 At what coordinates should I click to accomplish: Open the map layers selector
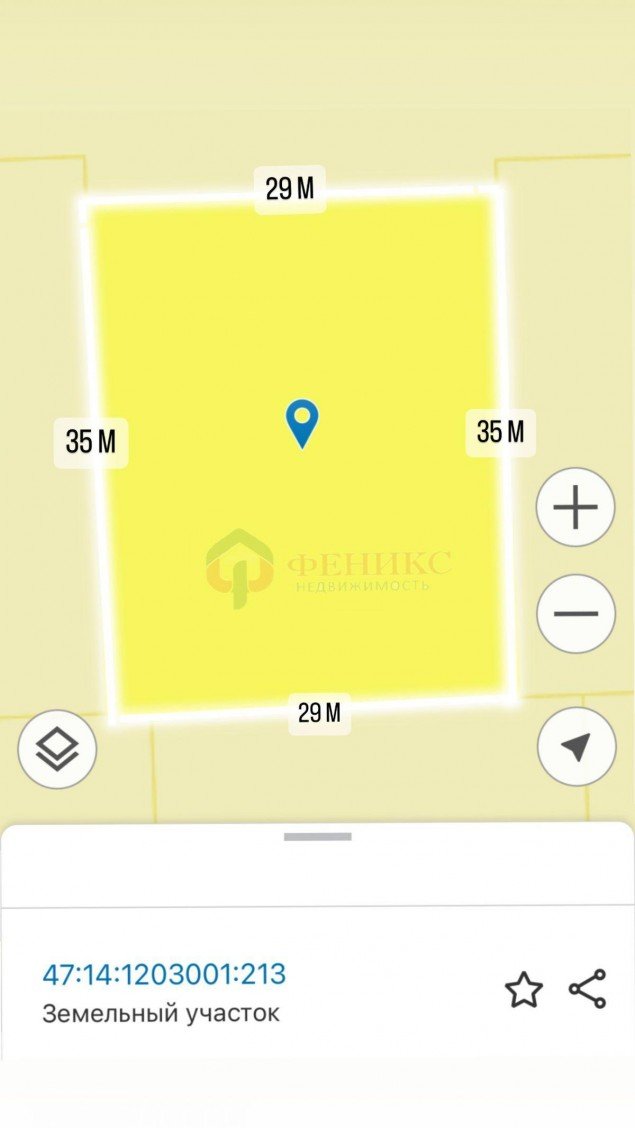point(58,748)
